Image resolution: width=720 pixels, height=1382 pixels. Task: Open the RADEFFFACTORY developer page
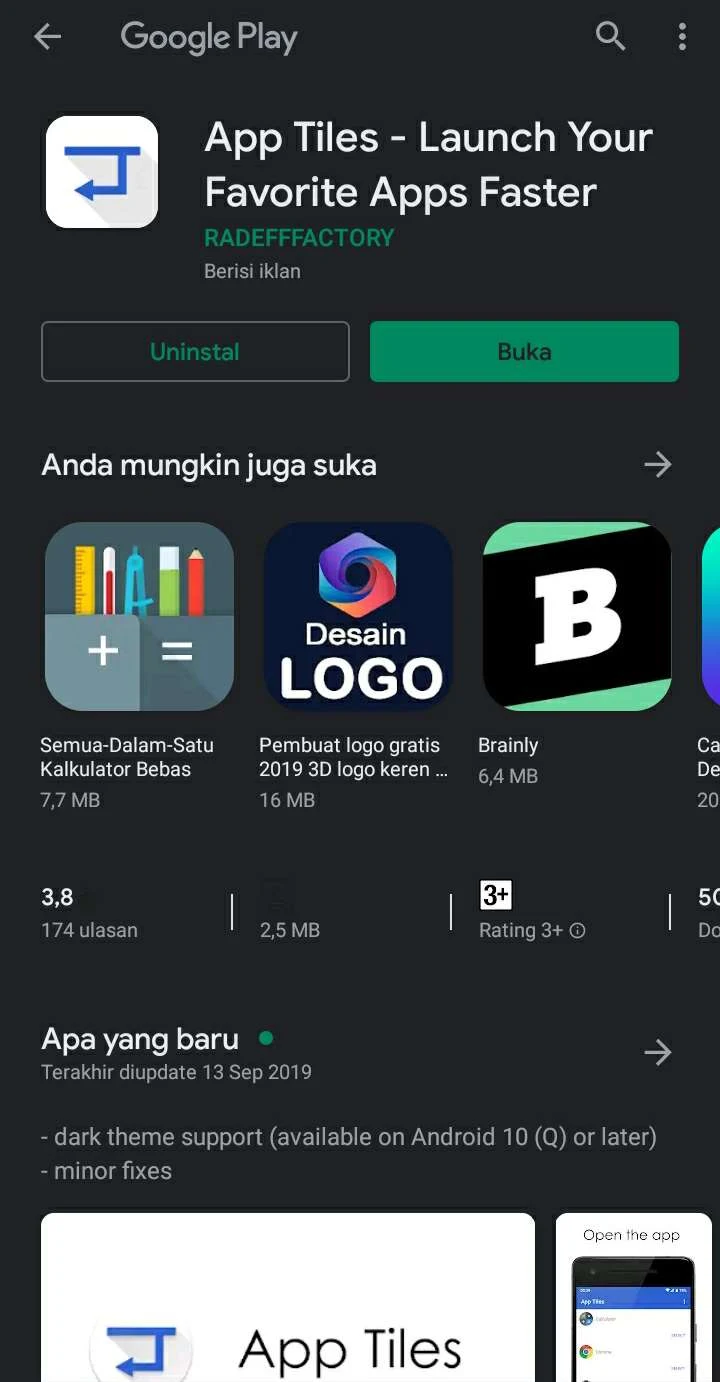point(299,238)
